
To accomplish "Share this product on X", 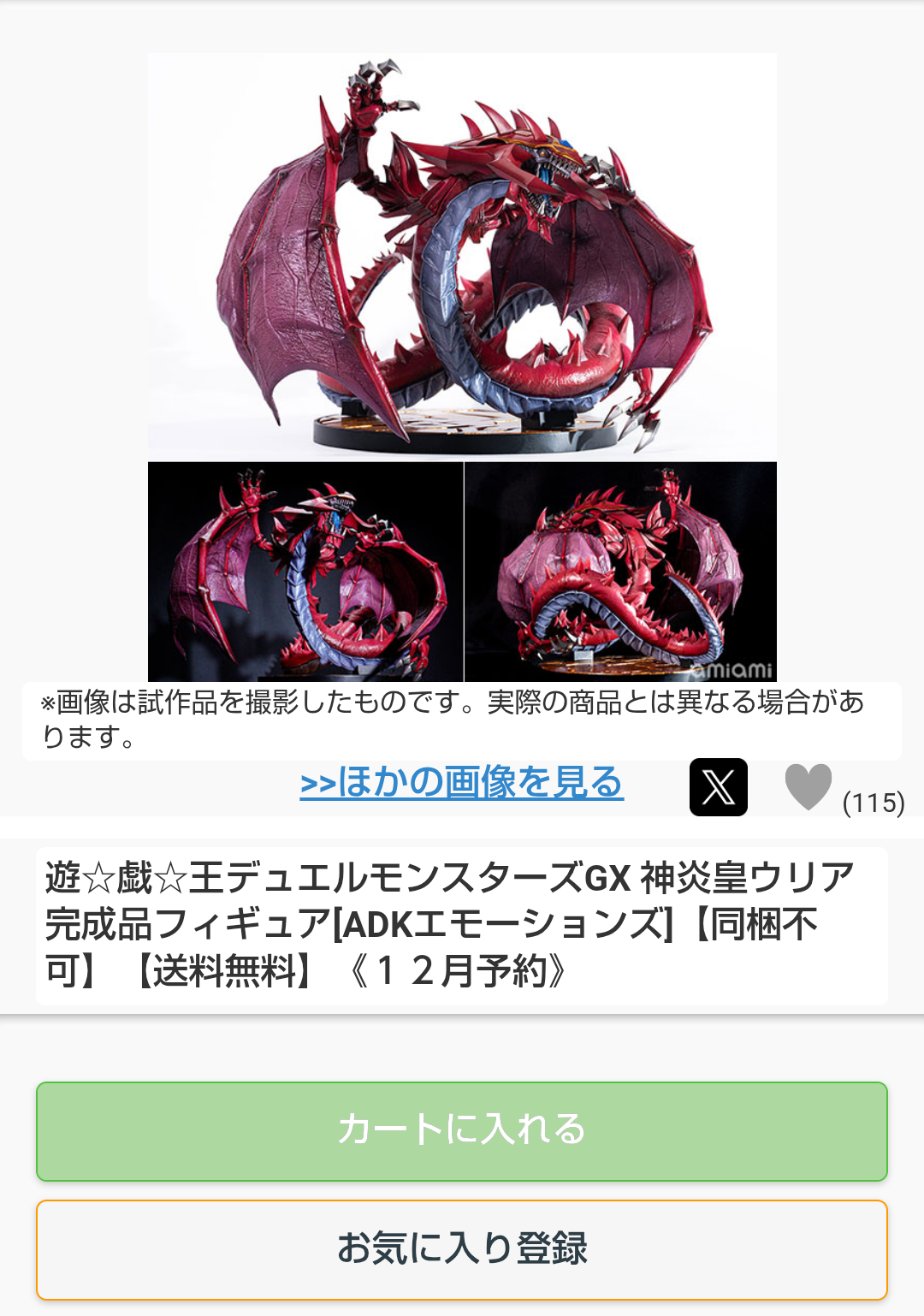I will coord(719,787).
